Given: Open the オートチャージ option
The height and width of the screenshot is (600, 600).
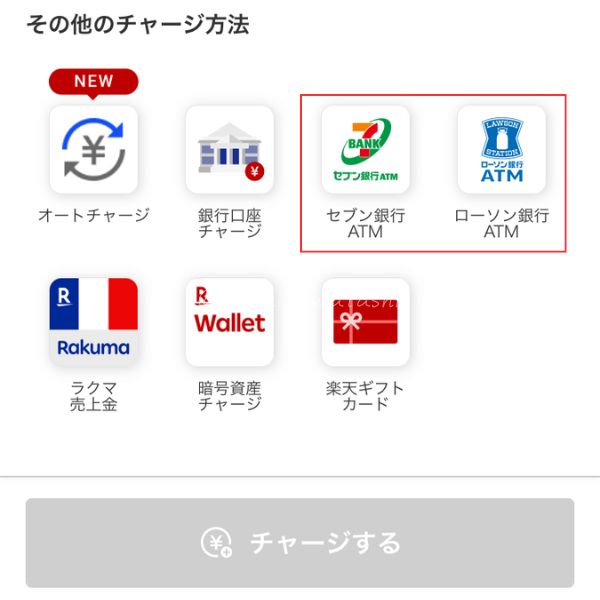Looking at the screenshot, I should tap(93, 150).
